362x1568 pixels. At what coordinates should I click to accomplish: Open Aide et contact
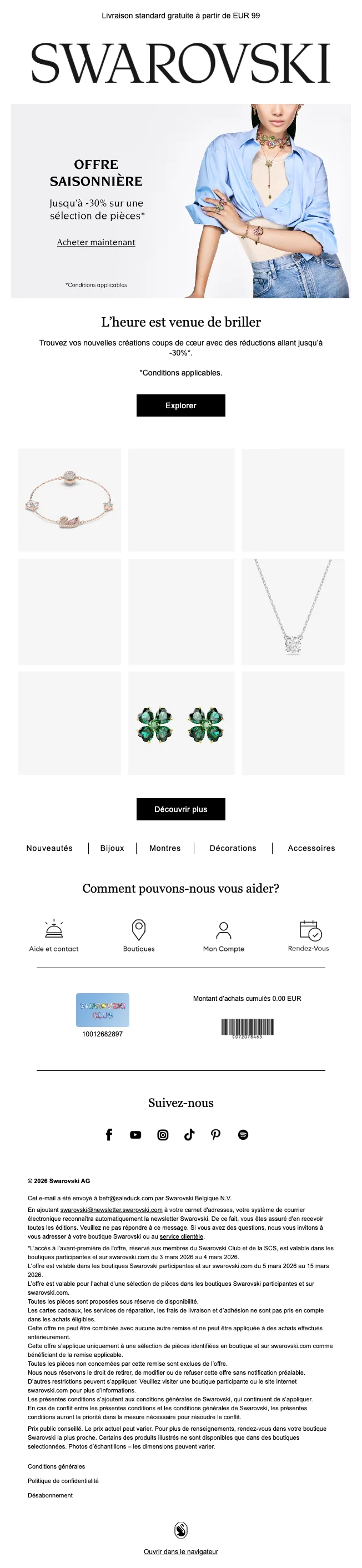pyautogui.click(x=53, y=935)
